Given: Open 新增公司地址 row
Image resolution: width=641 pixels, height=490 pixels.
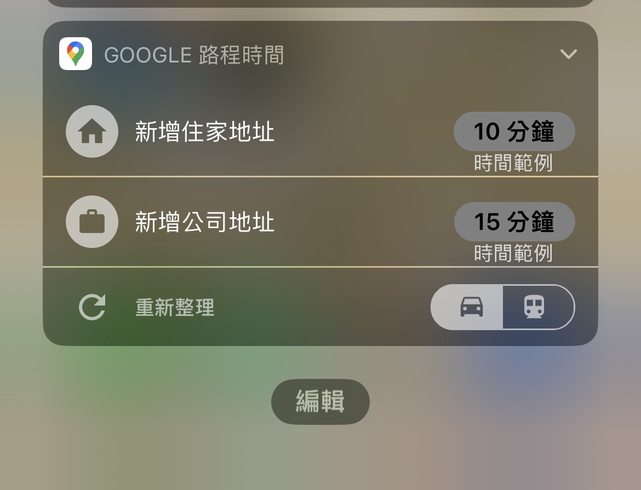Looking at the screenshot, I should coord(205,221).
